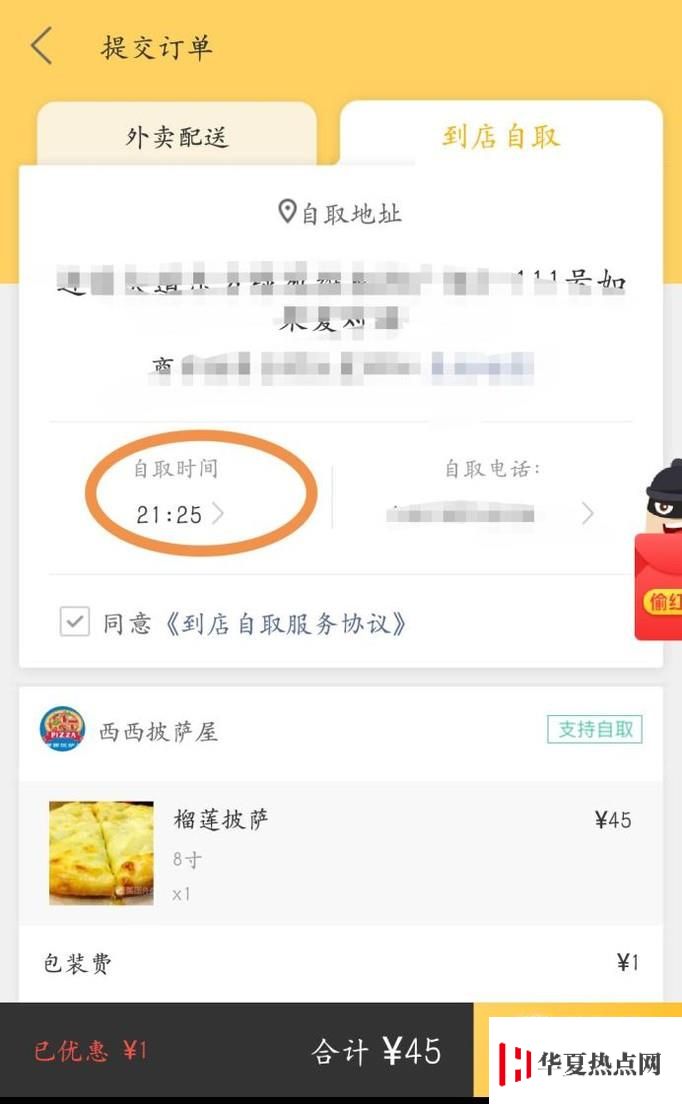682x1104 pixels.
Task: Open the 到店自取服务协议 link
Action: (x=286, y=624)
